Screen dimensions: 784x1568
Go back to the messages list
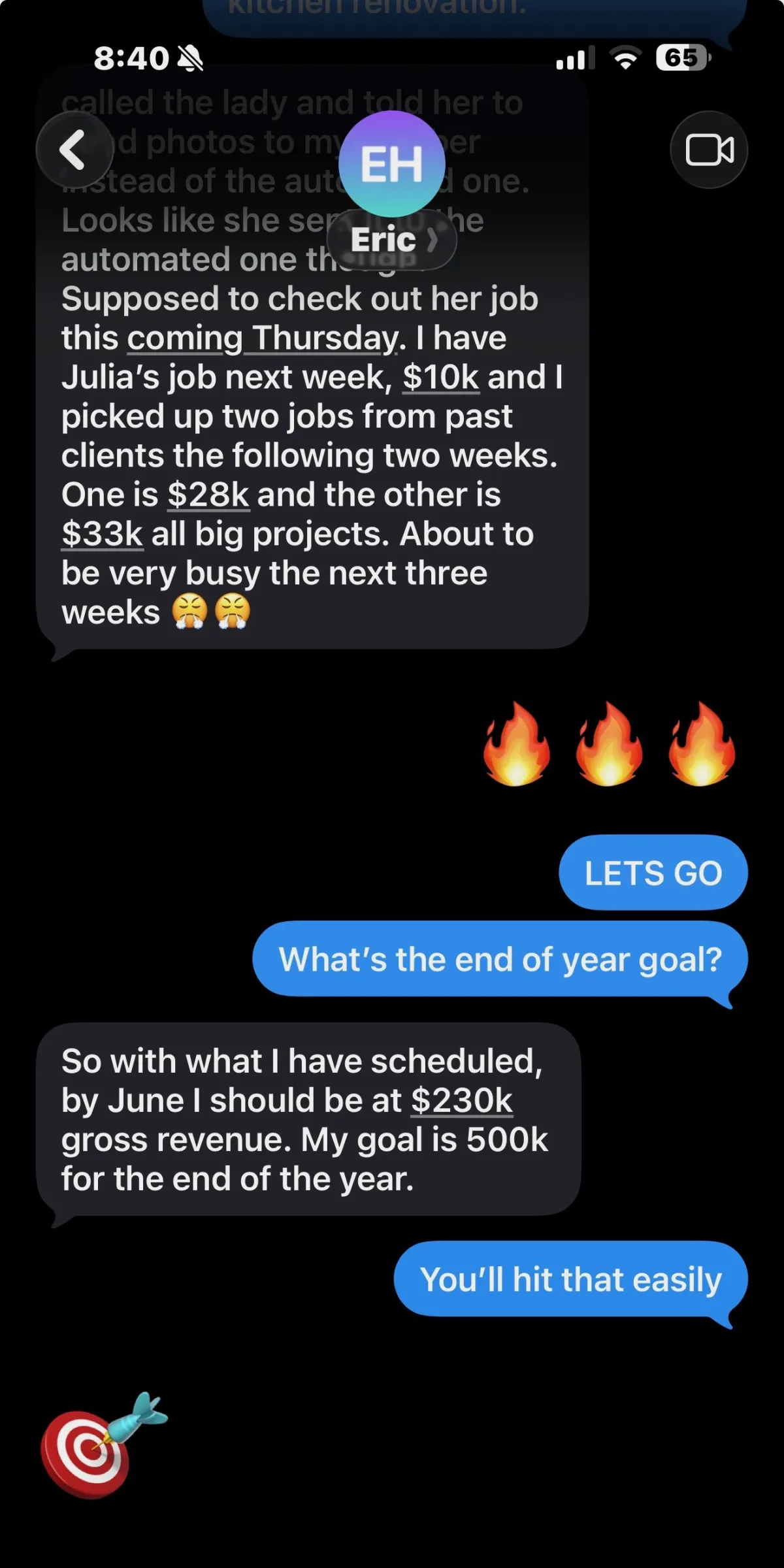pyautogui.click(x=74, y=150)
